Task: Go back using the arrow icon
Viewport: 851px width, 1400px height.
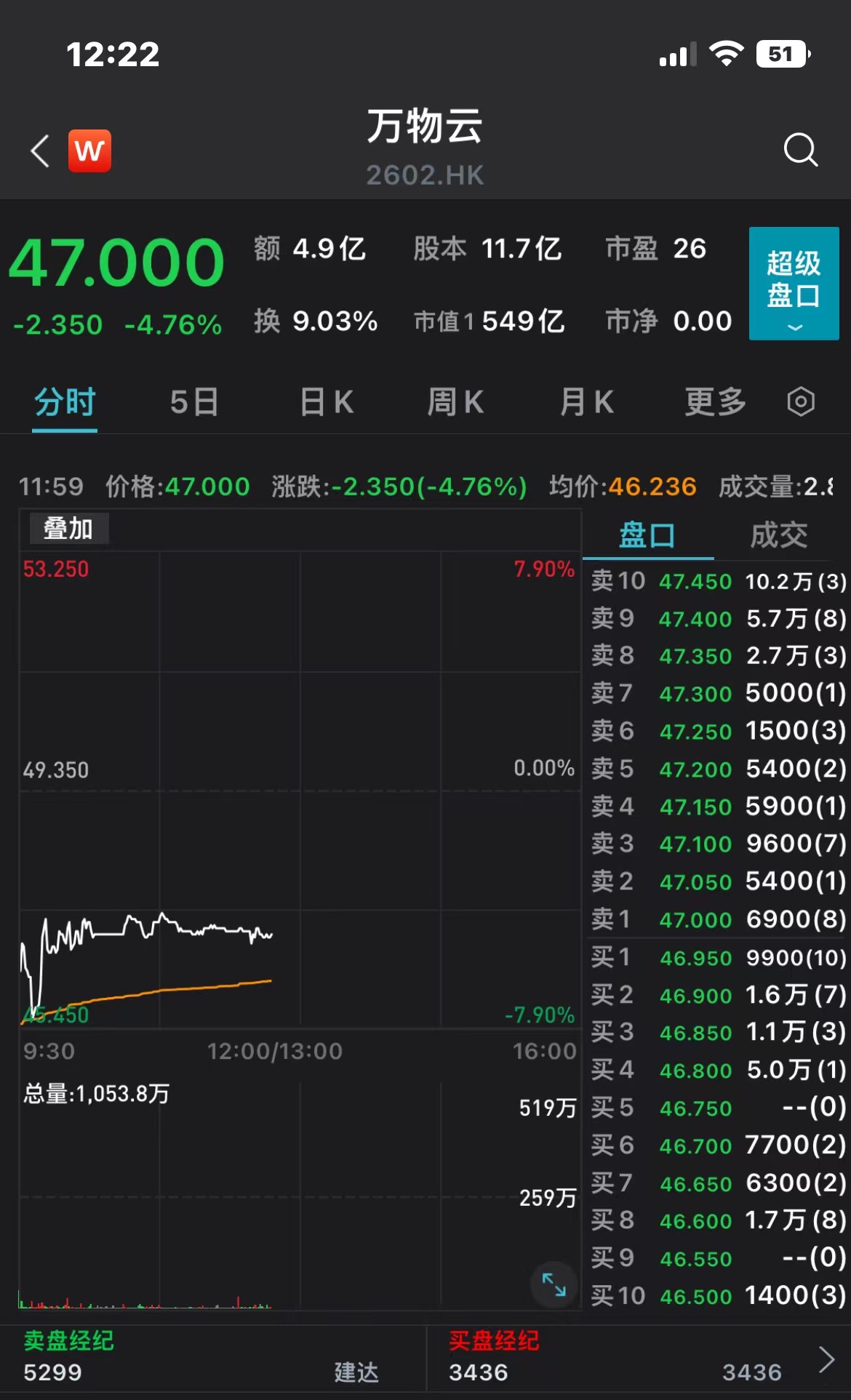Action: click(41, 151)
